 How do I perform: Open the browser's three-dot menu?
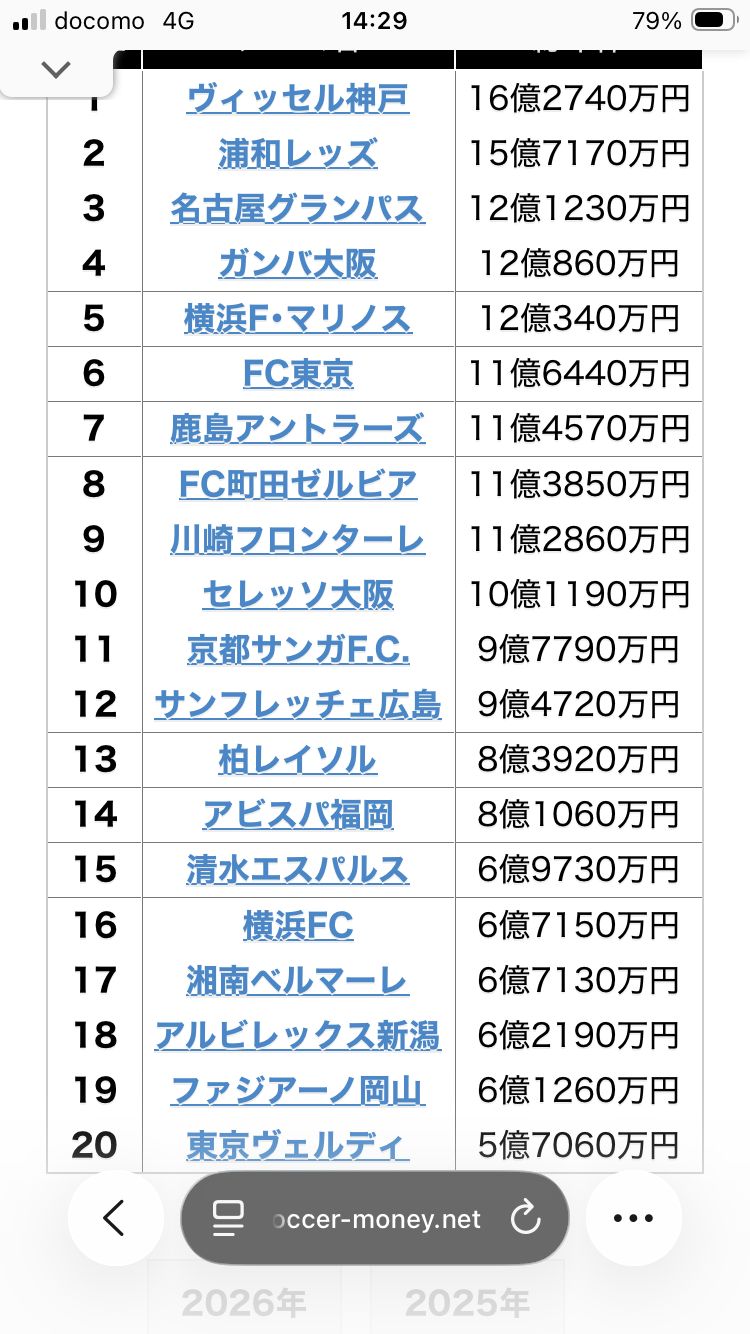pos(633,1218)
